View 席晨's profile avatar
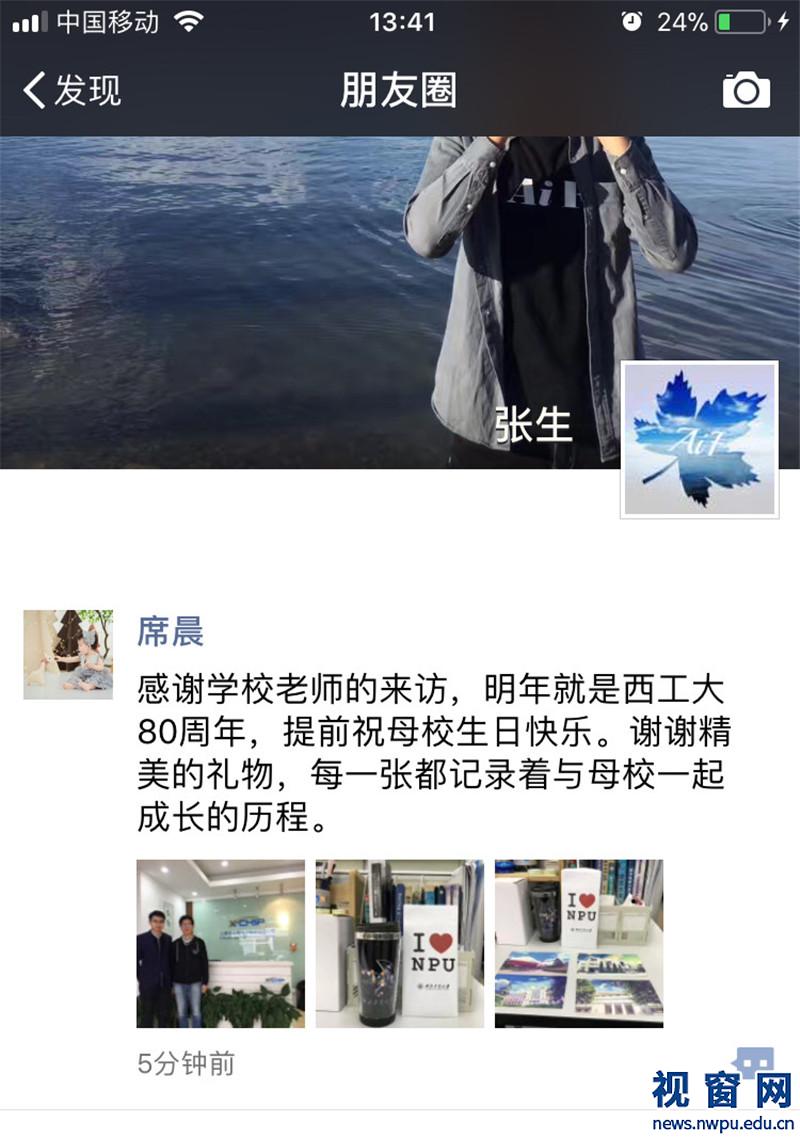 point(68,654)
